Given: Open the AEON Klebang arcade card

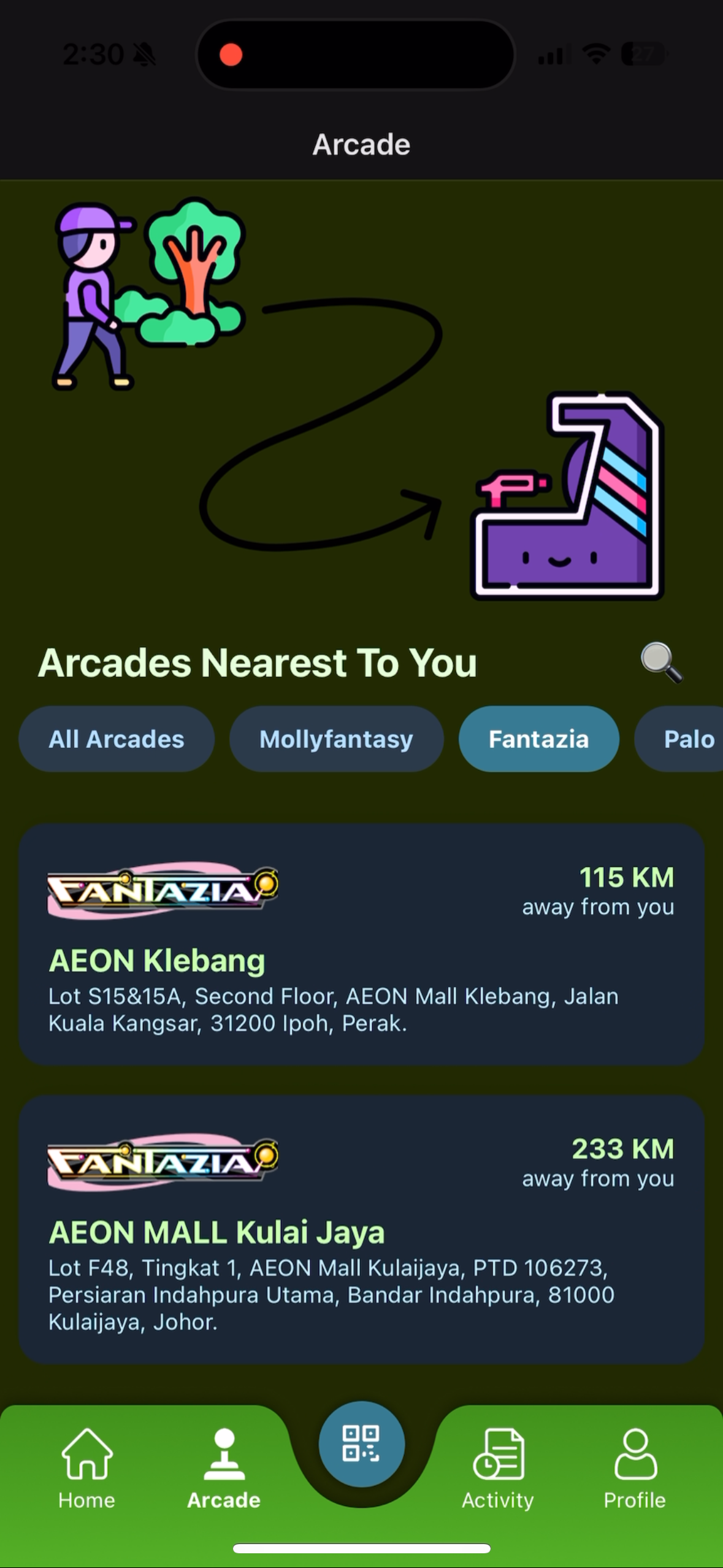Looking at the screenshot, I should [x=361, y=945].
